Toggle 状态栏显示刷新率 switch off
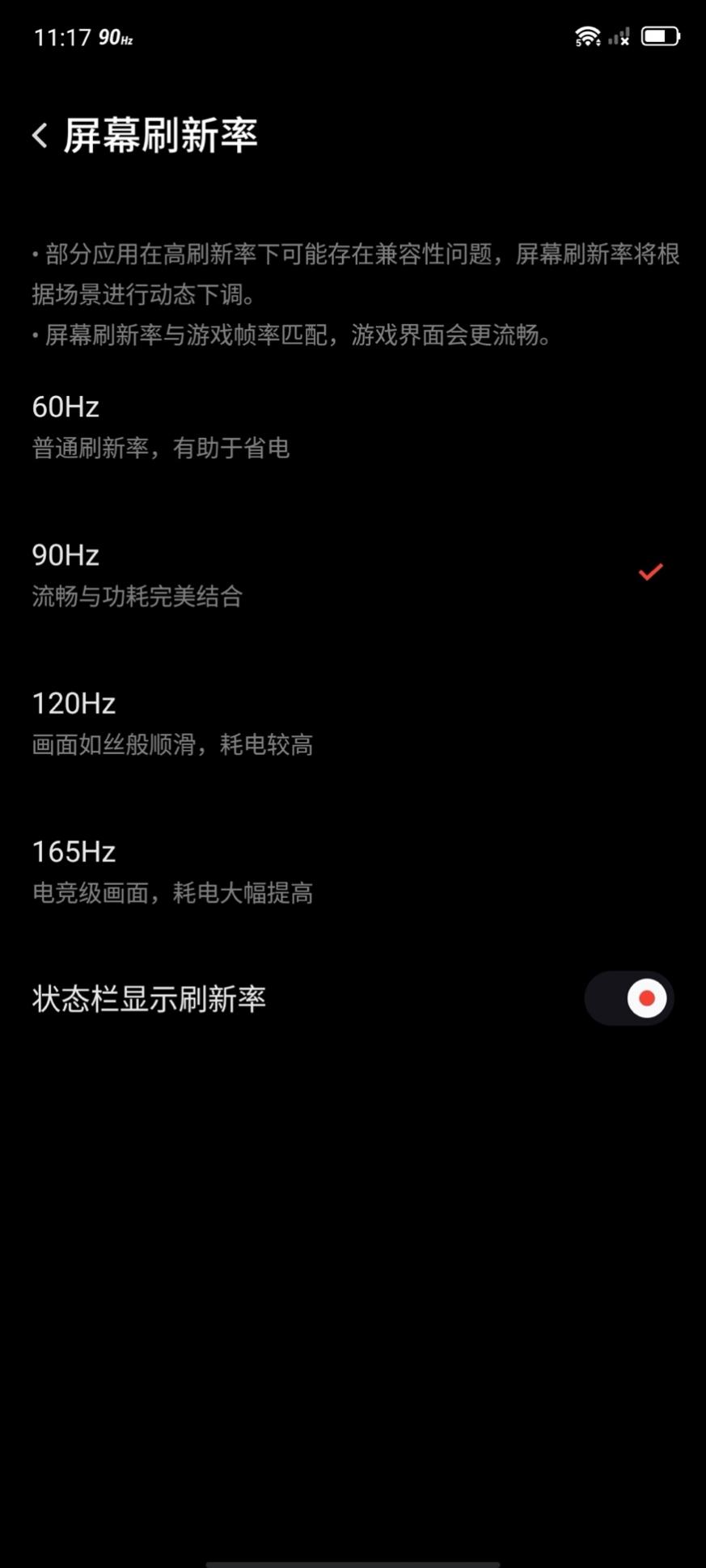The width and height of the screenshot is (706, 1568). click(629, 998)
